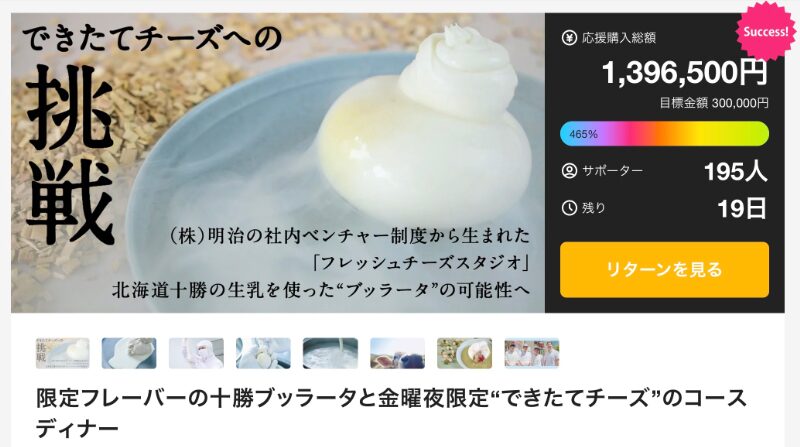Select the first gallery thumbnail with 挑戦 text
This screenshot has width=800, height=447.
tap(62, 353)
